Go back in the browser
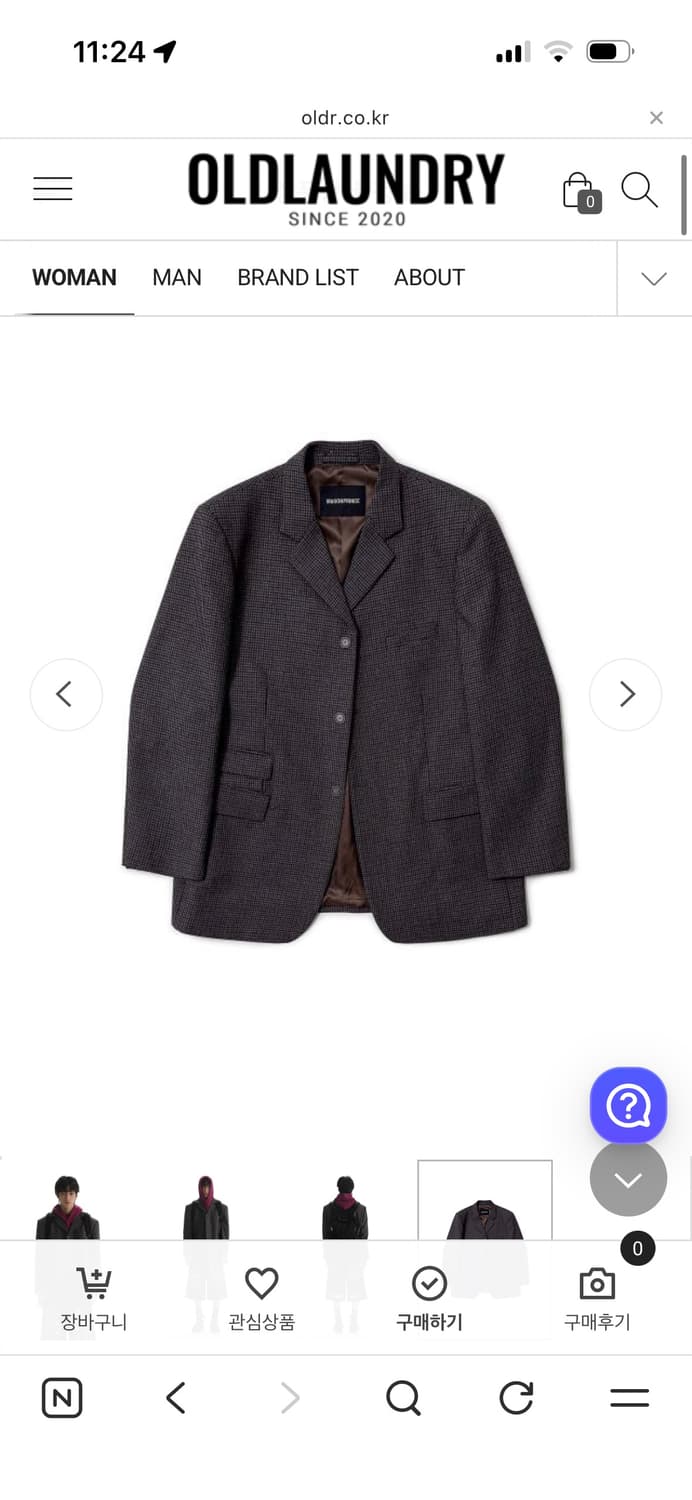Image resolution: width=692 pixels, height=1500 pixels. [x=176, y=1398]
